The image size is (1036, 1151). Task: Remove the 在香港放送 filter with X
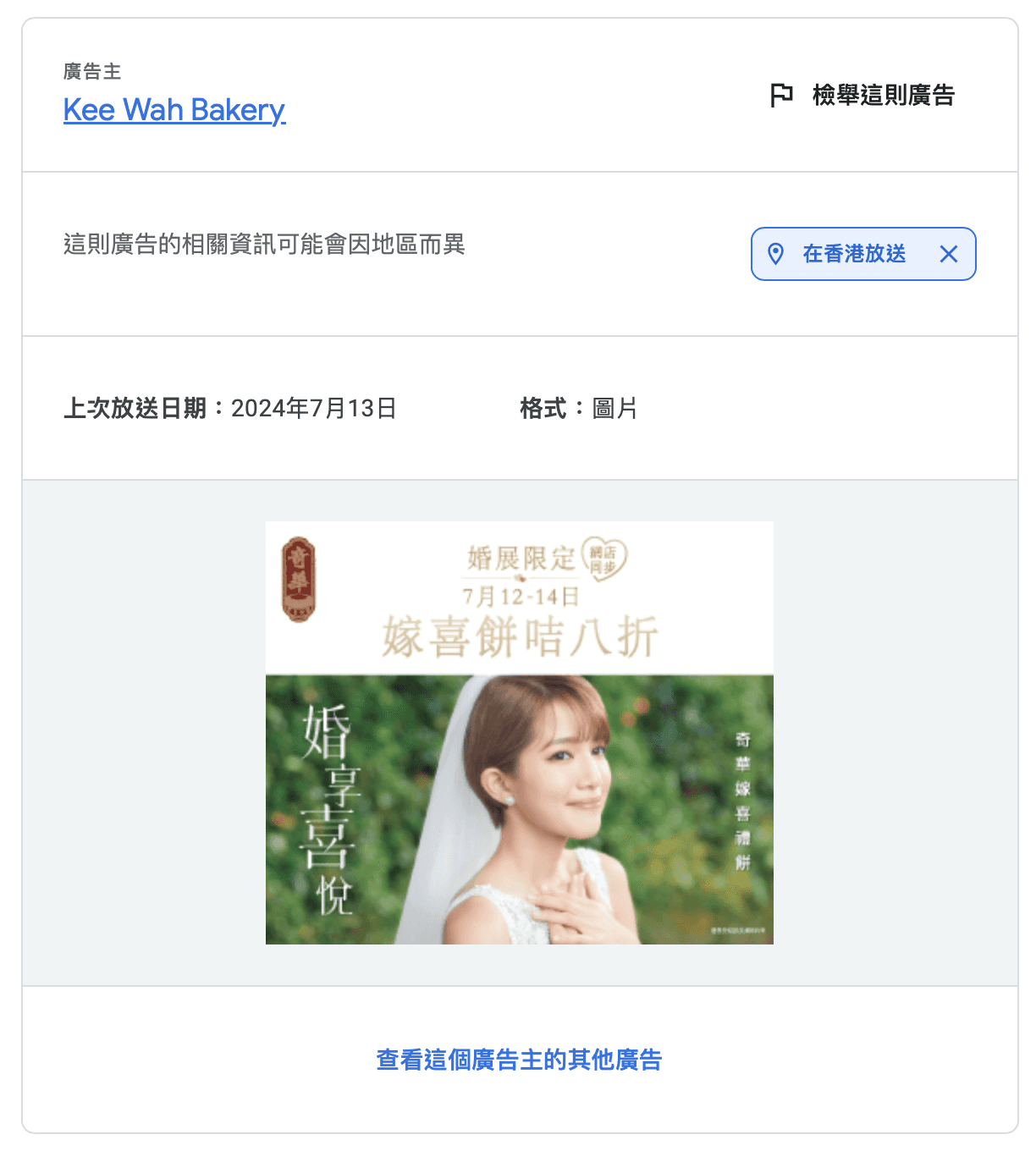tap(949, 254)
